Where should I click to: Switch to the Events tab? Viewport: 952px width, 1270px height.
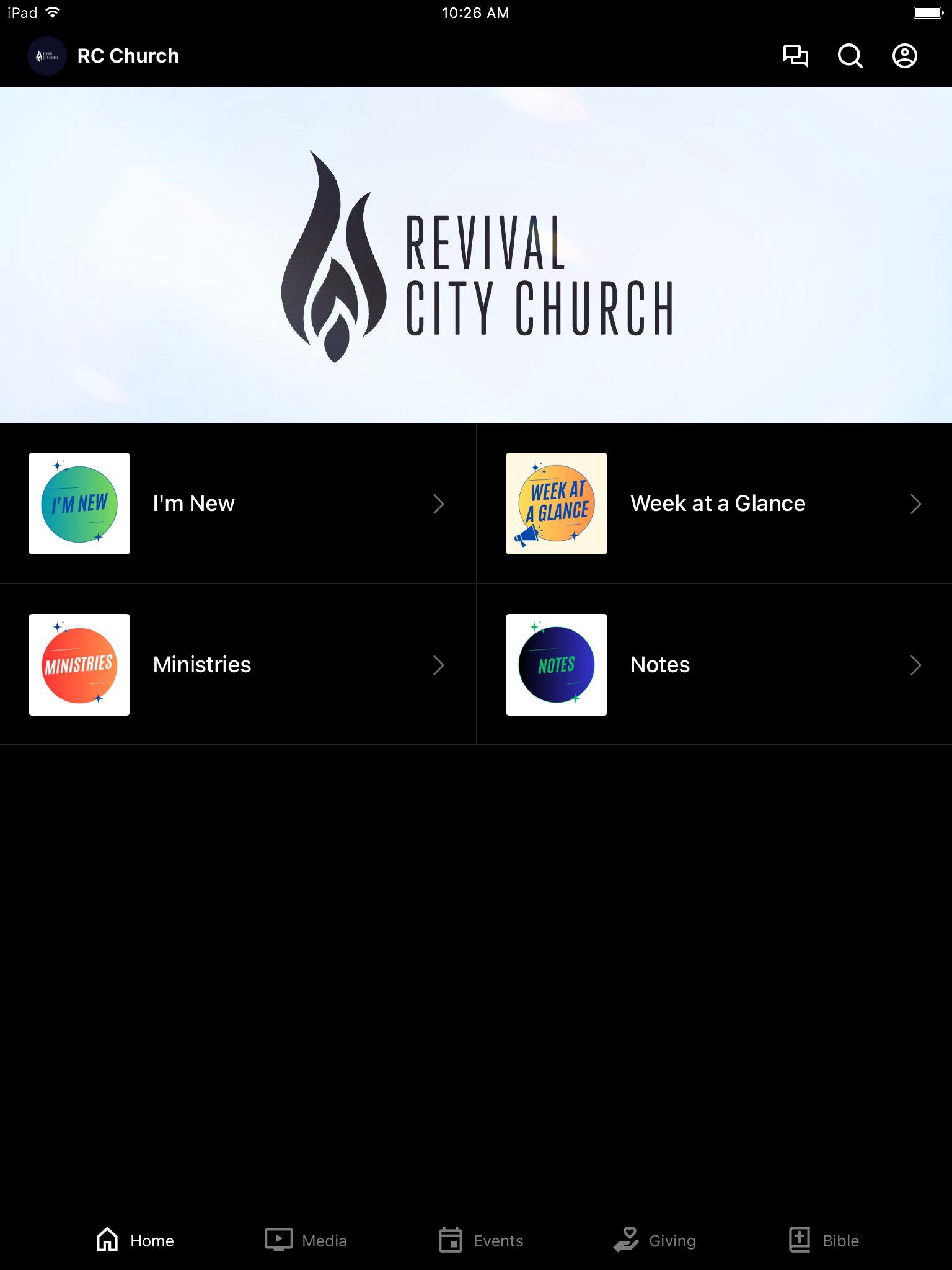pos(481,1240)
